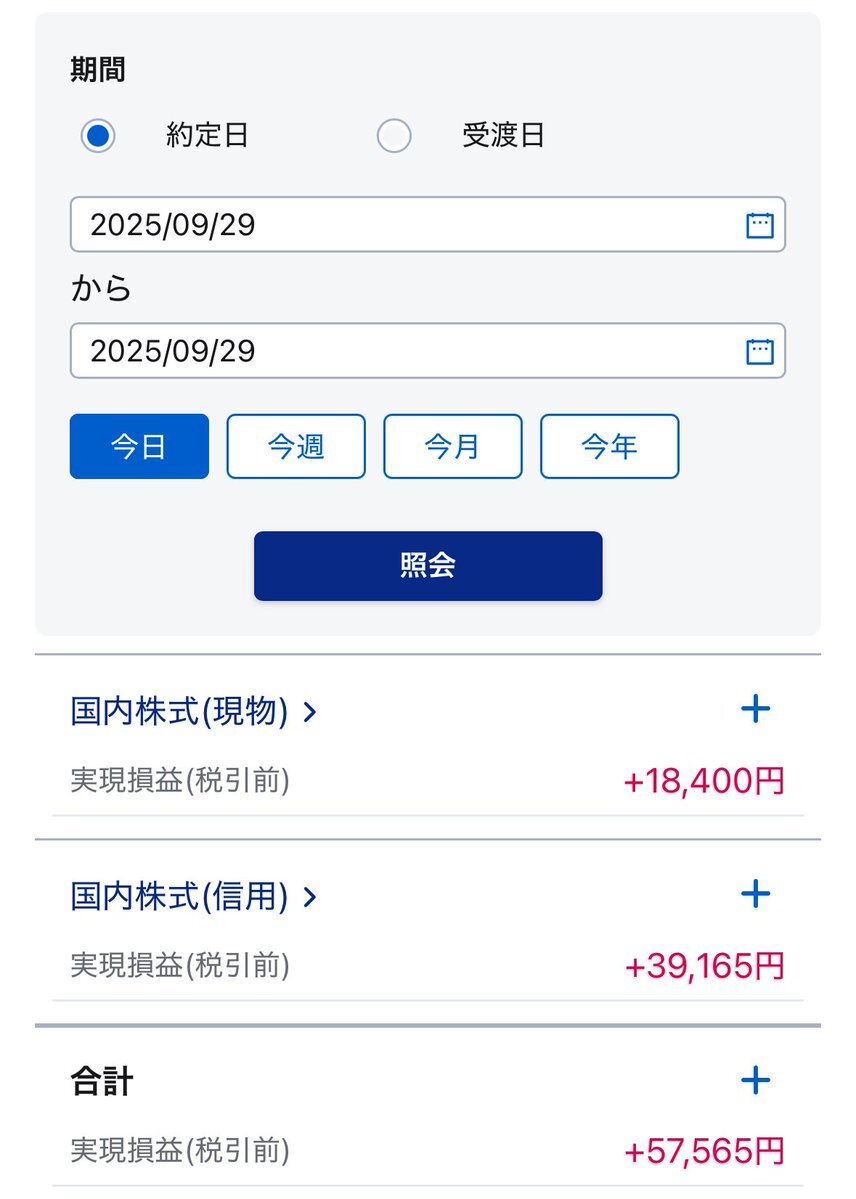Image resolution: width=856 pixels, height=1199 pixels.
Task: Open the start date field
Action: [427, 225]
